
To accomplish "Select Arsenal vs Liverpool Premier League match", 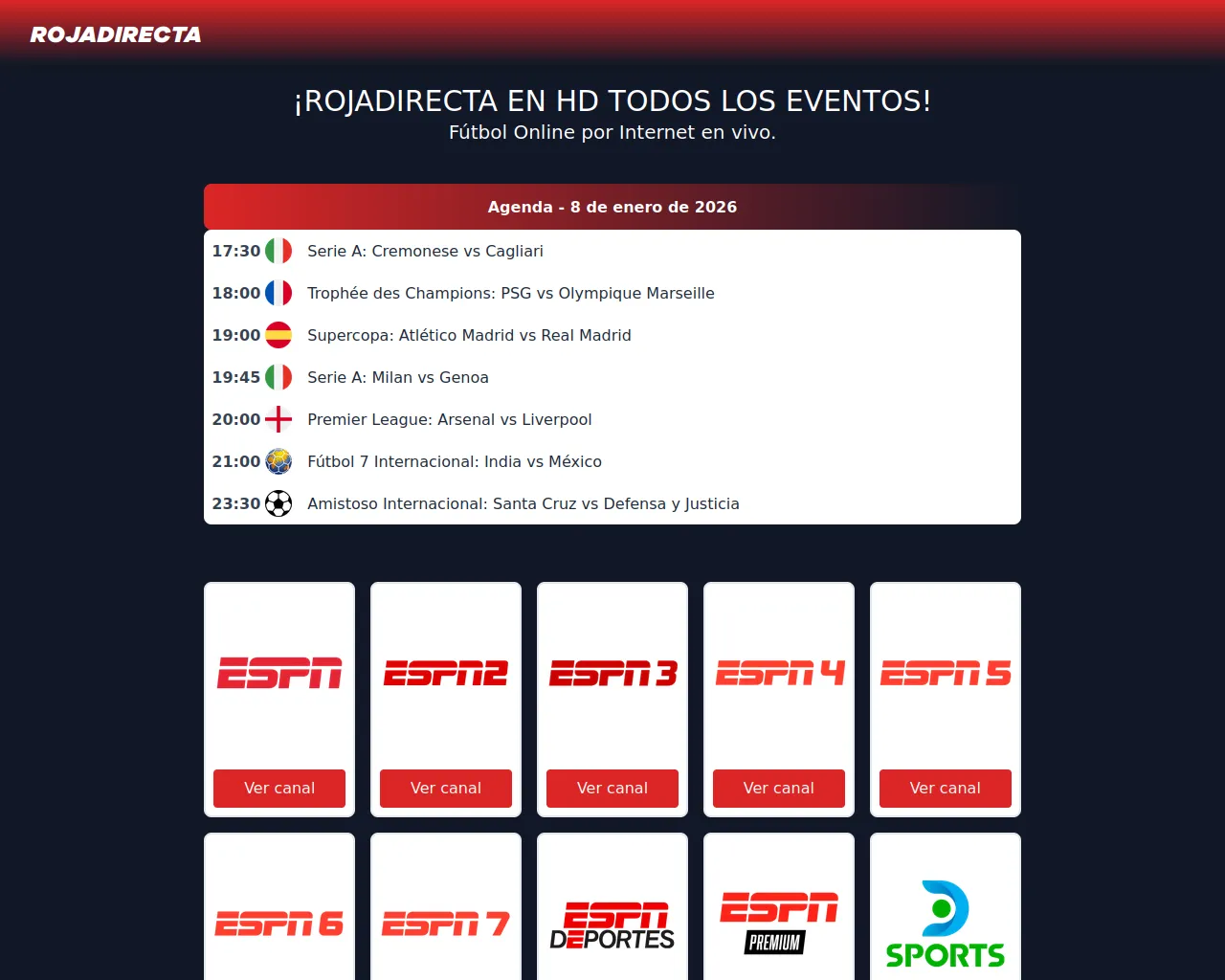I will 449,419.
